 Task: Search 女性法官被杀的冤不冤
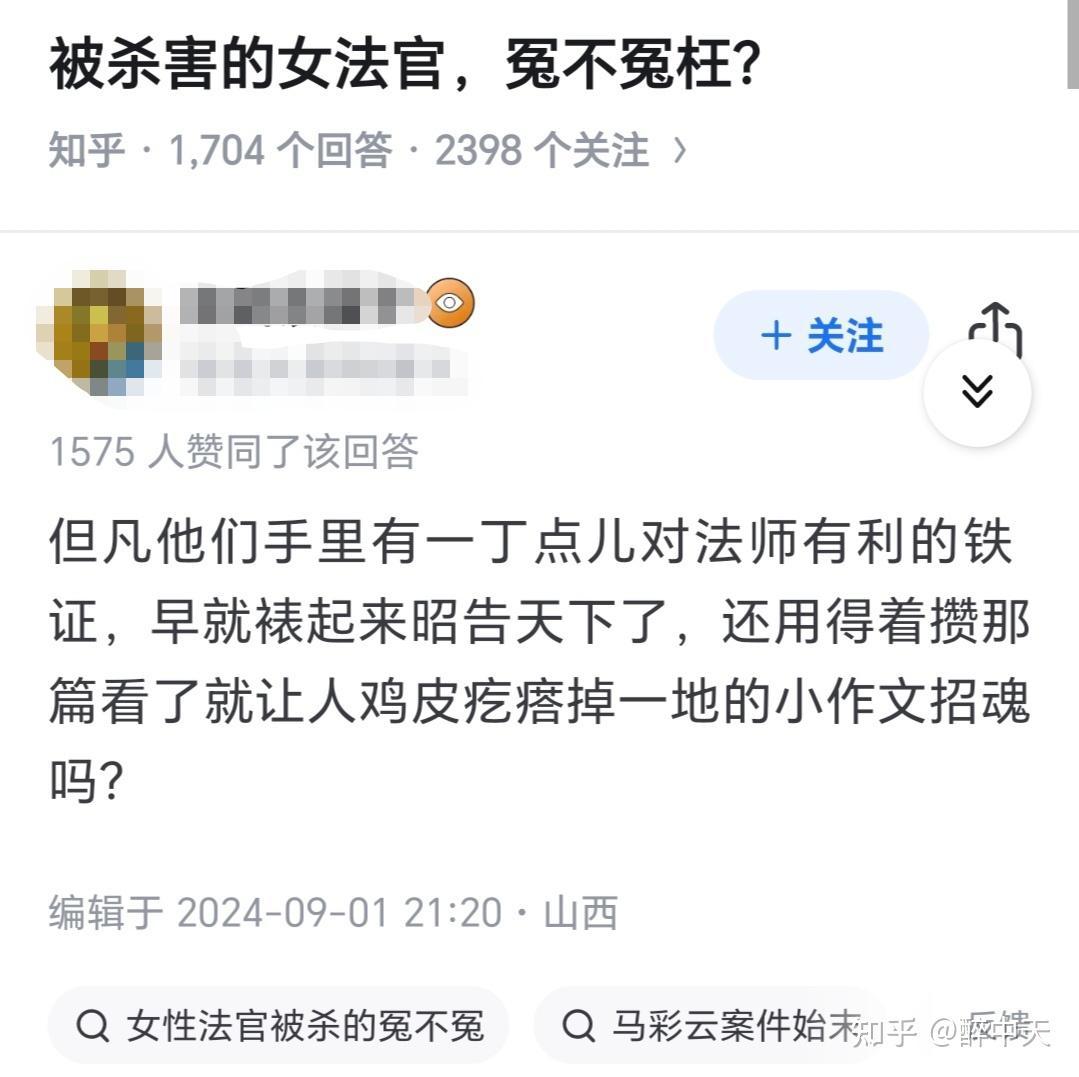(x=280, y=1025)
